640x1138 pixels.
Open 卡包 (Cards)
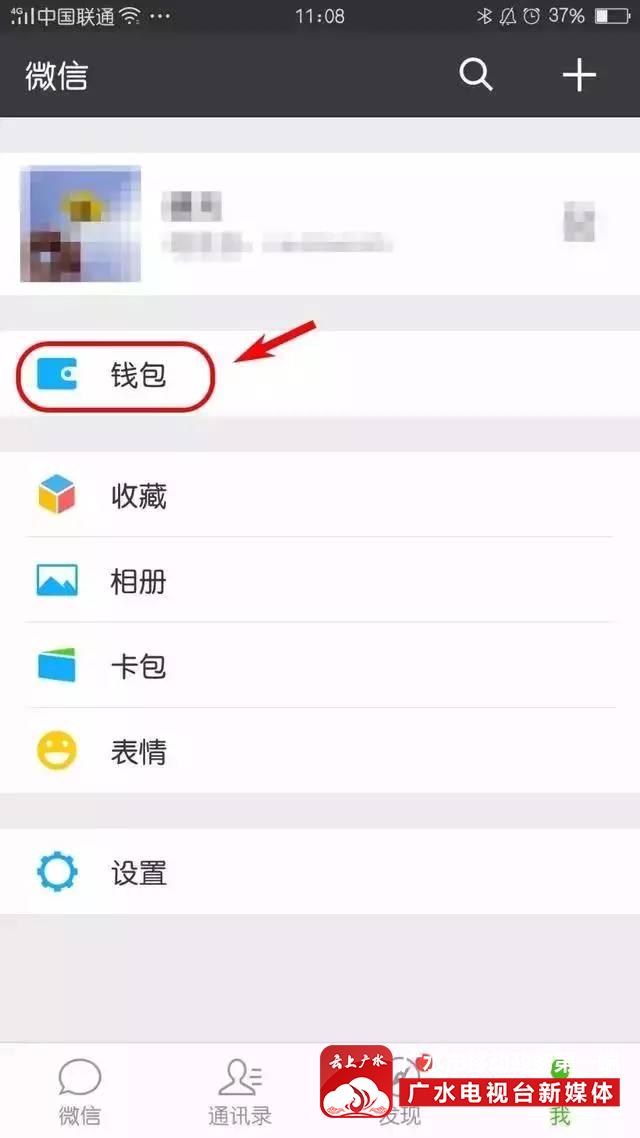pyautogui.click(x=138, y=666)
